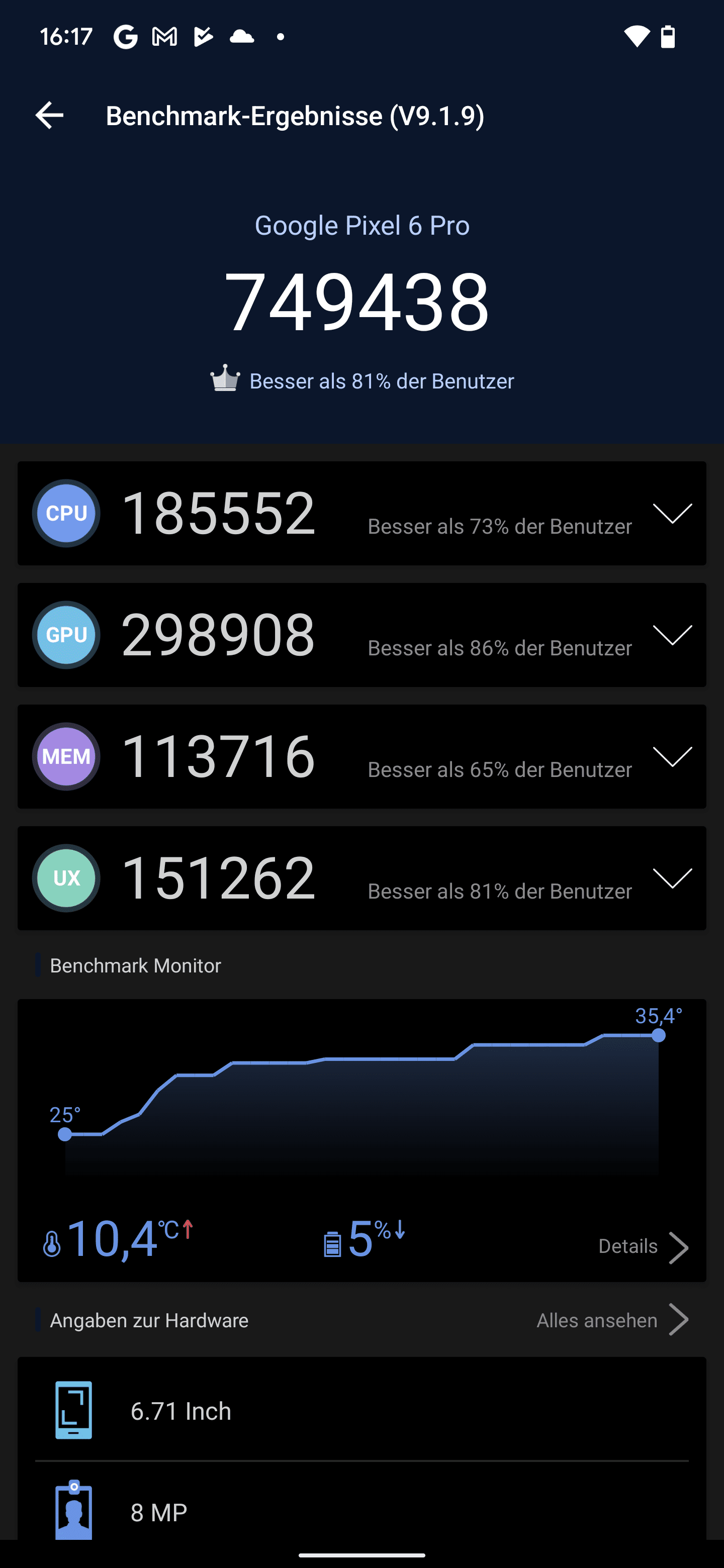
Task: Open Alles ansehen for hardware info
Action: click(x=612, y=1320)
